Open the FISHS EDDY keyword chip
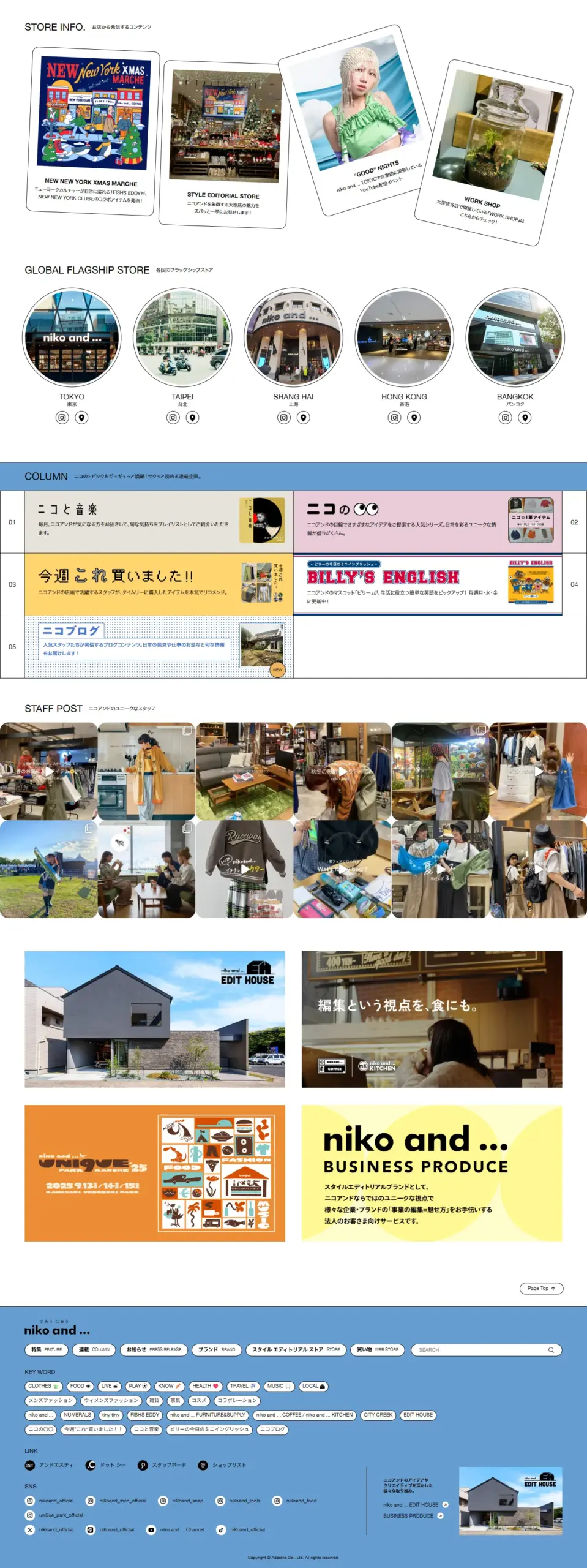The image size is (587, 1568). (144, 1415)
